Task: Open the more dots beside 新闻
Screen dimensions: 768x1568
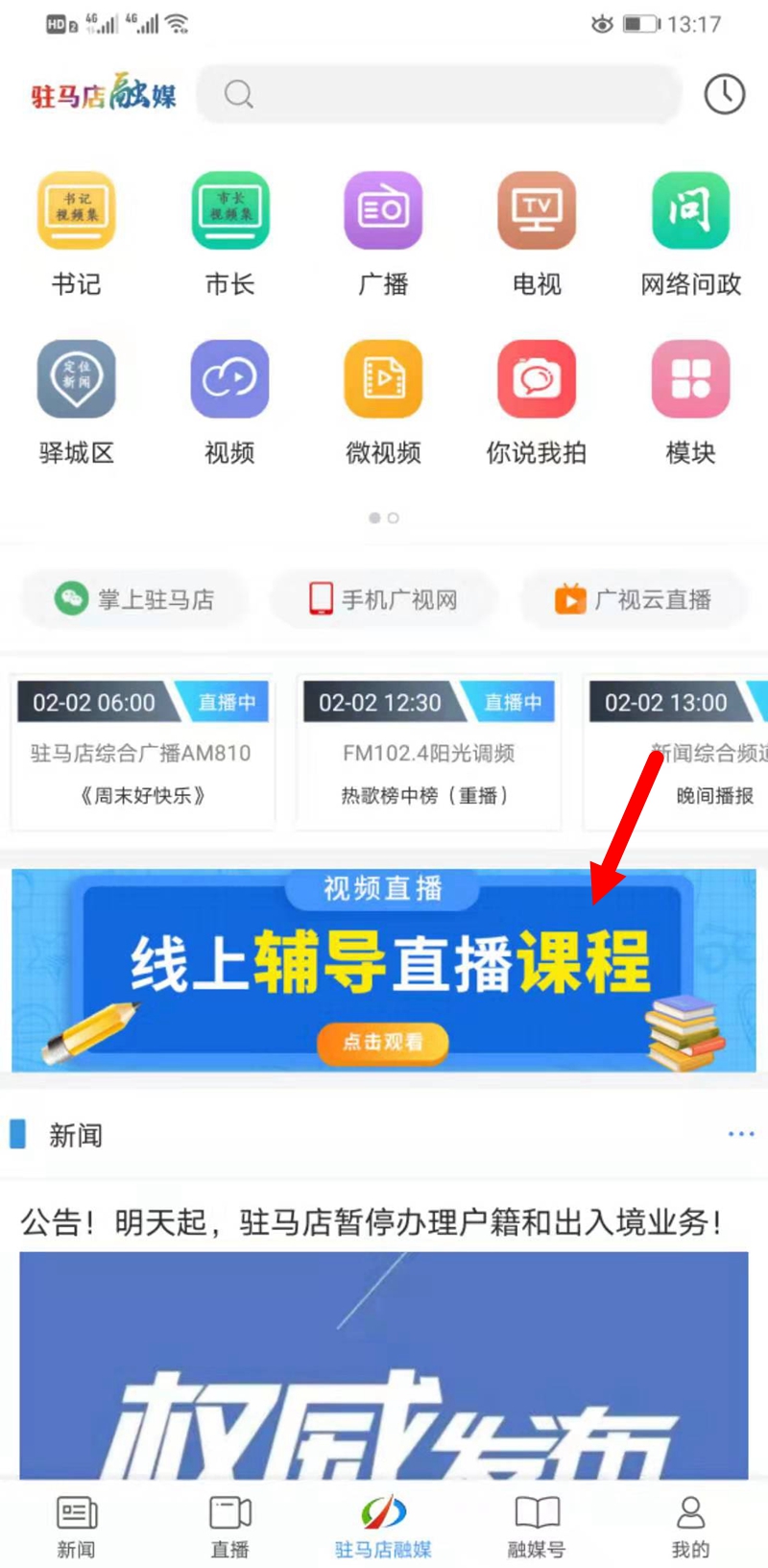Action: (x=740, y=1134)
